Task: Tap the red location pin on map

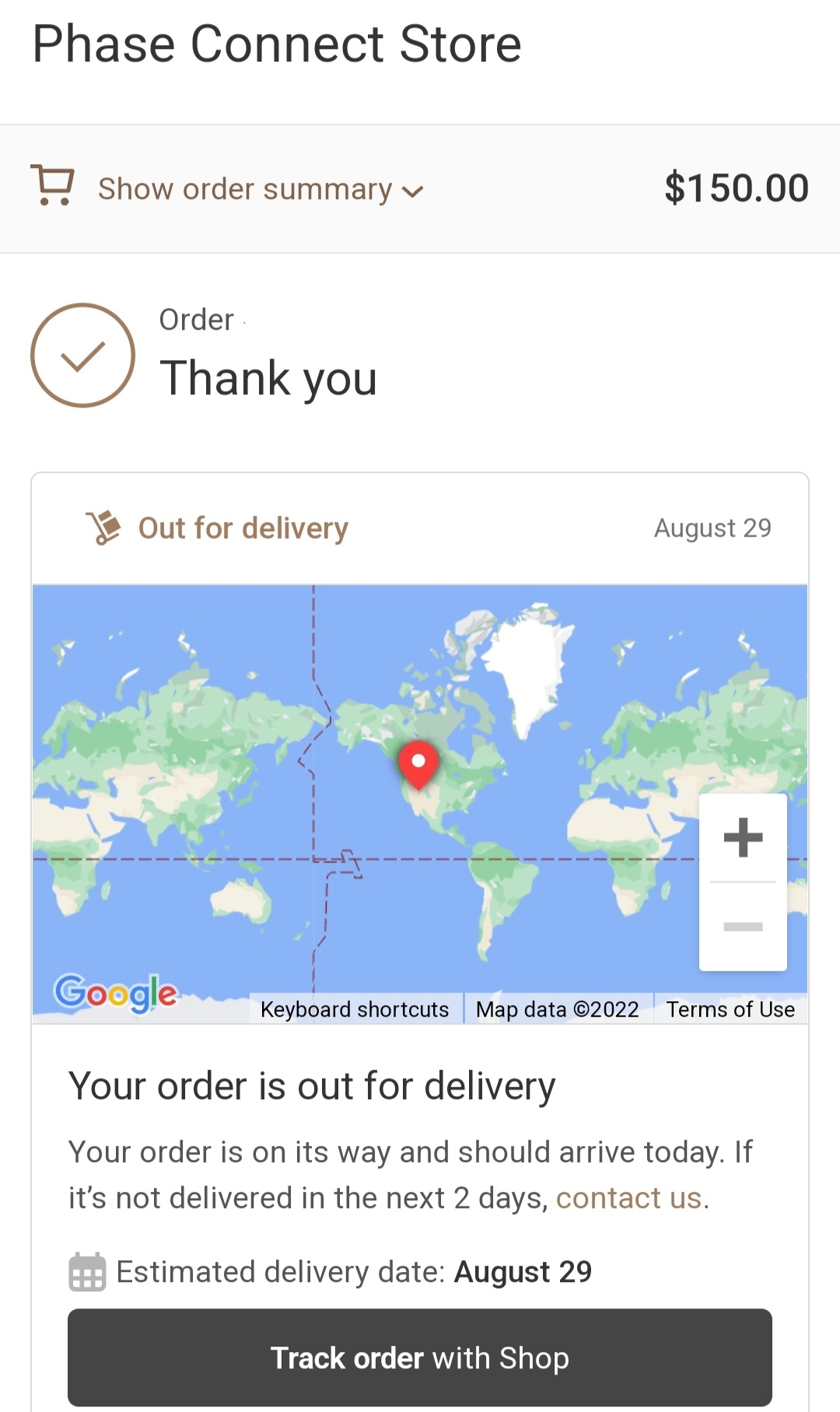Action: point(418,763)
